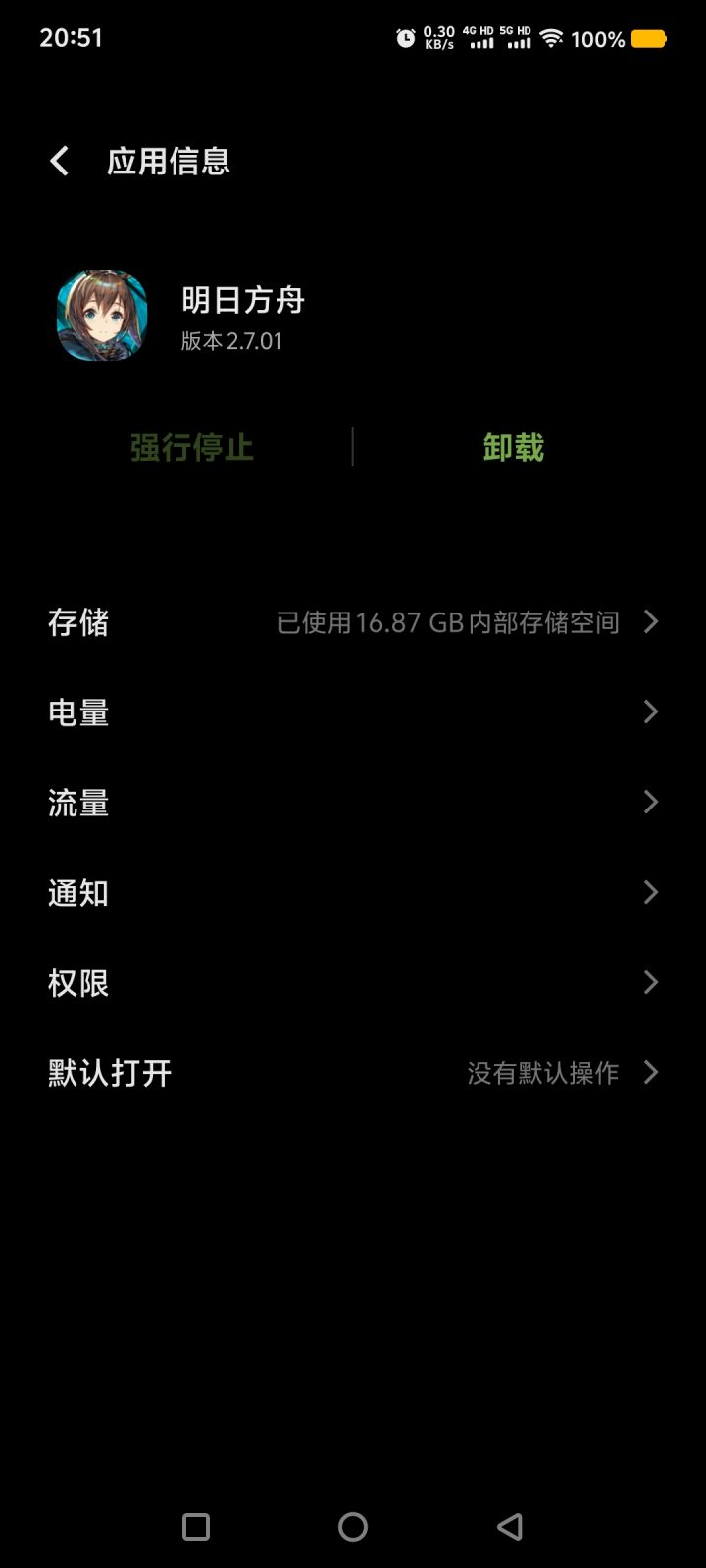Tap the 应用信息 title text
Screen dimensions: 706x1568
click(169, 160)
